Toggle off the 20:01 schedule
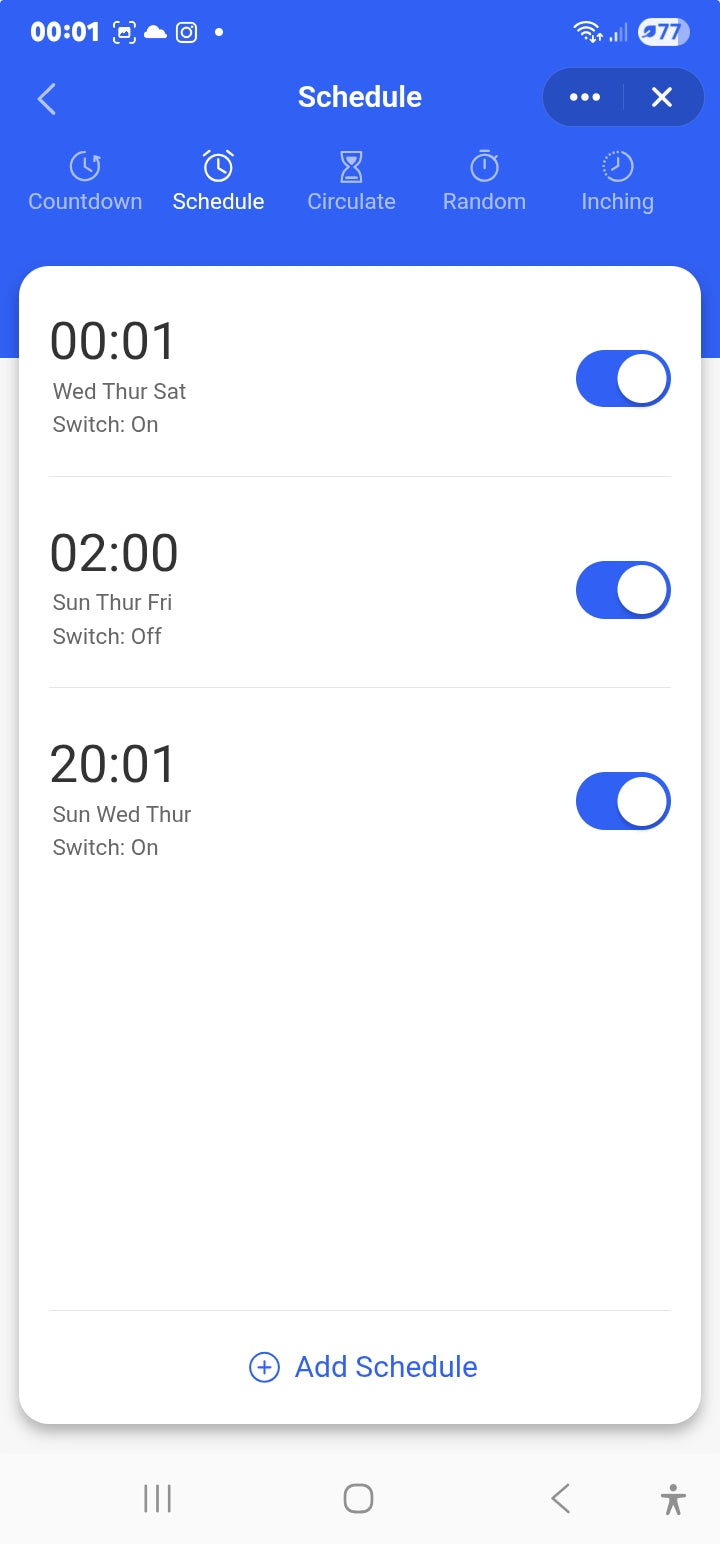Viewport: 720px width, 1544px height. pyautogui.click(x=622, y=801)
